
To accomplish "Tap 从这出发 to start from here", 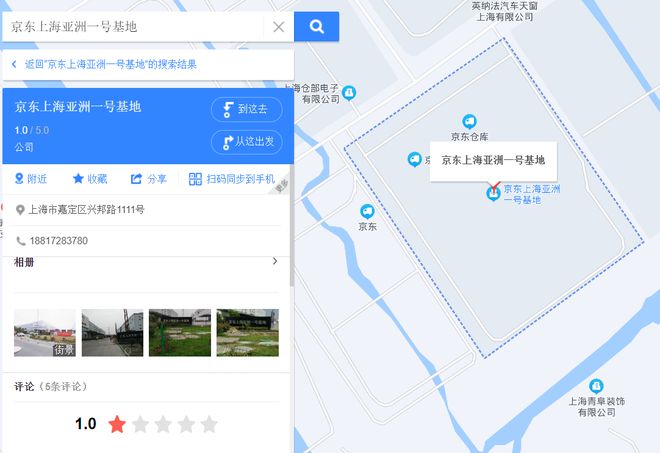I will click(246, 141).
